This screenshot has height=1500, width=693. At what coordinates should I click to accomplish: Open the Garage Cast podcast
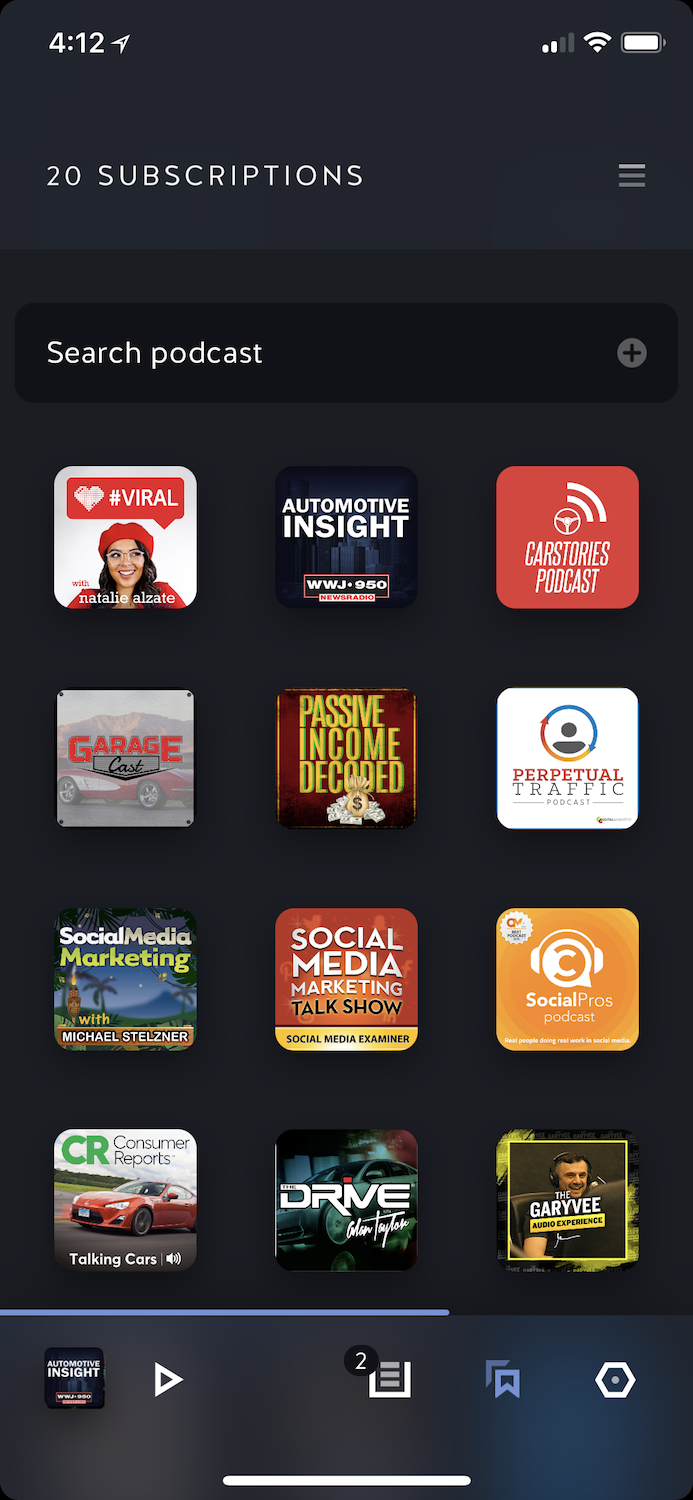(125, 758)
